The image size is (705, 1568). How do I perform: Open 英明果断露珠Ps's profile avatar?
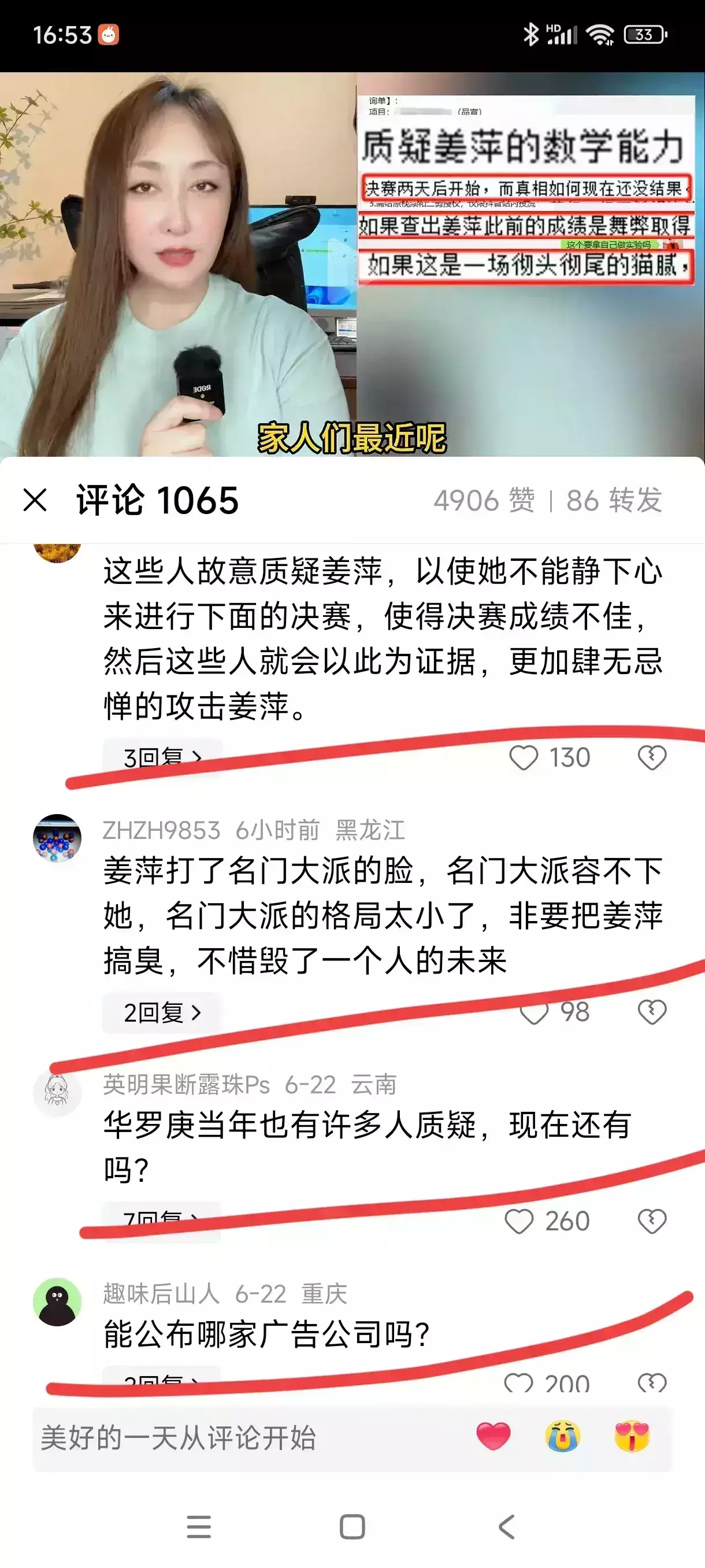(57, 1093)
